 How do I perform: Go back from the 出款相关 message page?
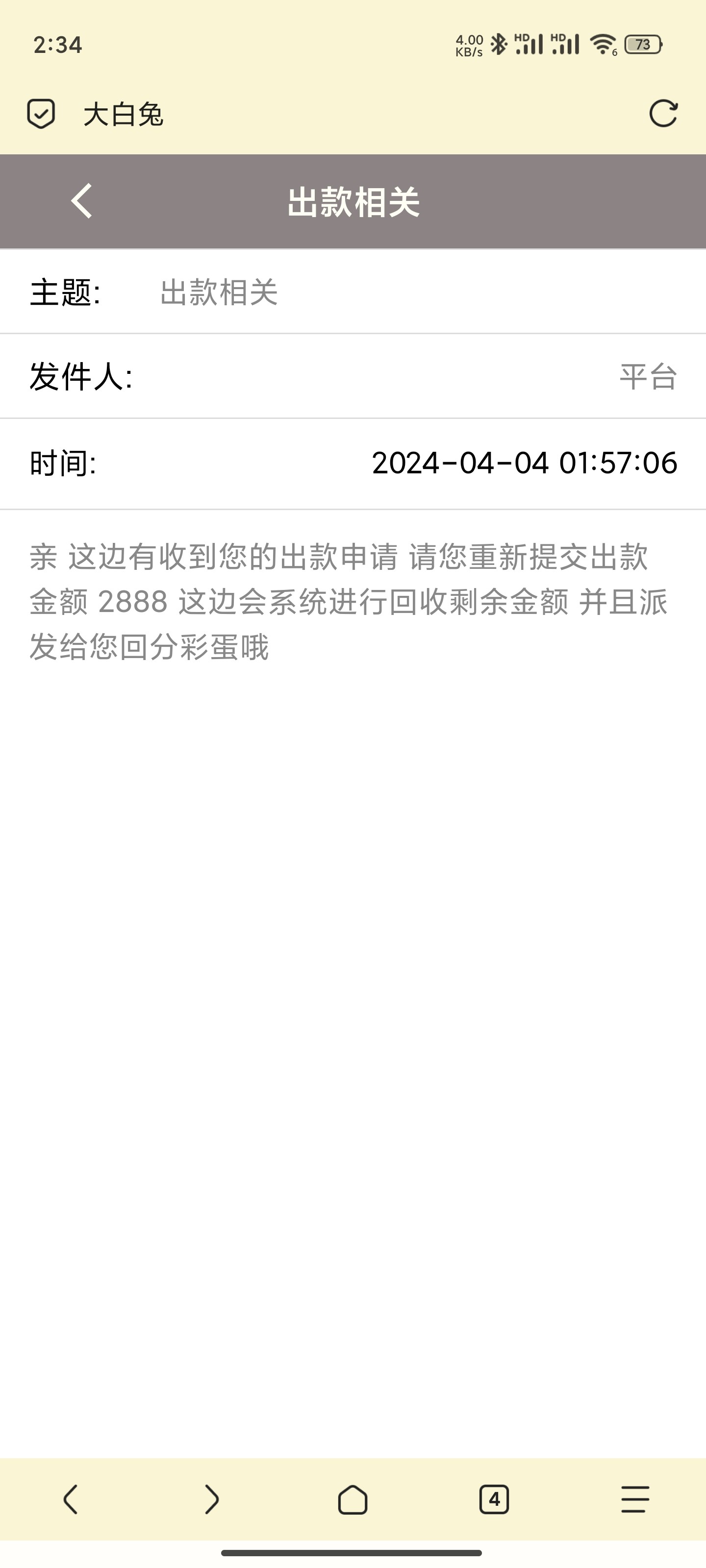[x=81, y=201]
